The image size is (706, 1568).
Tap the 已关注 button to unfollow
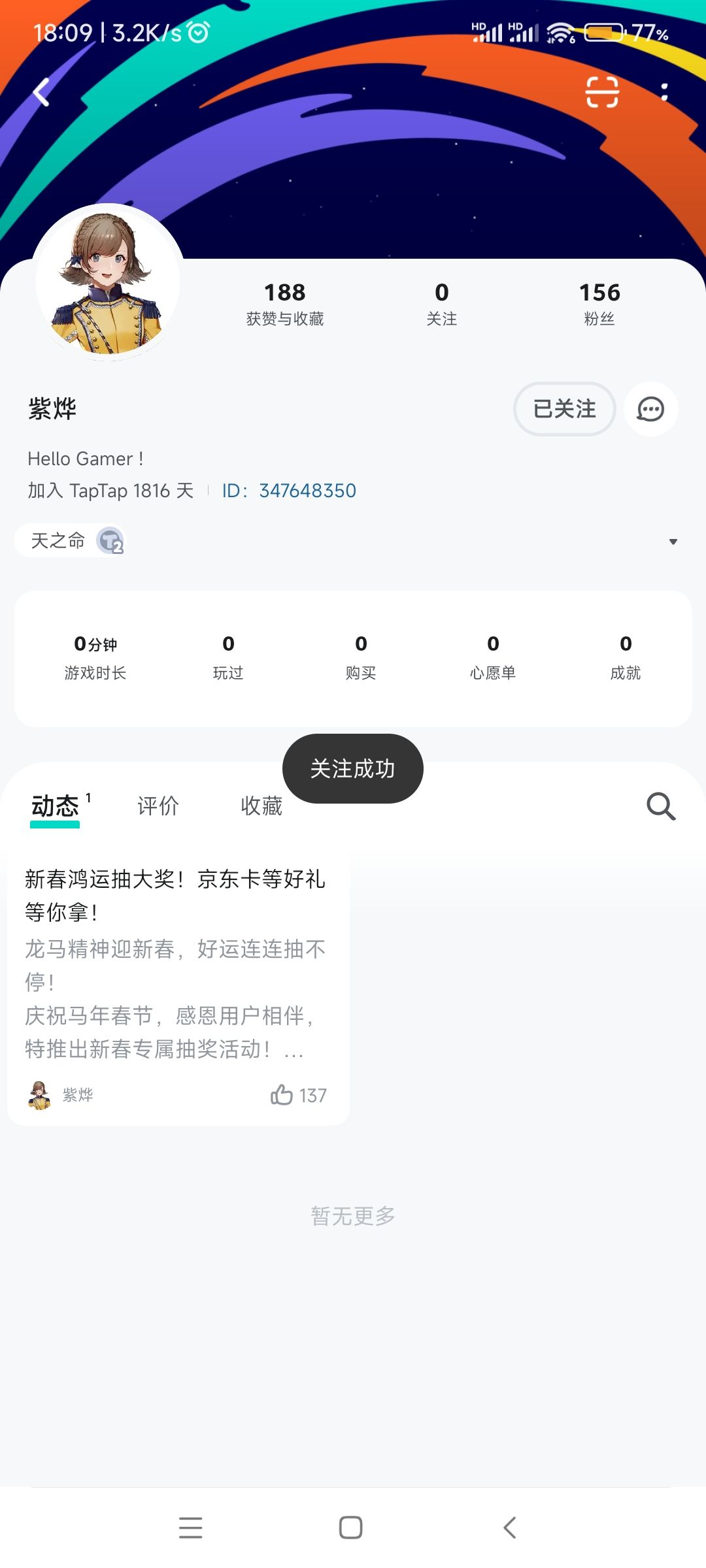click(x=565, y=409)
